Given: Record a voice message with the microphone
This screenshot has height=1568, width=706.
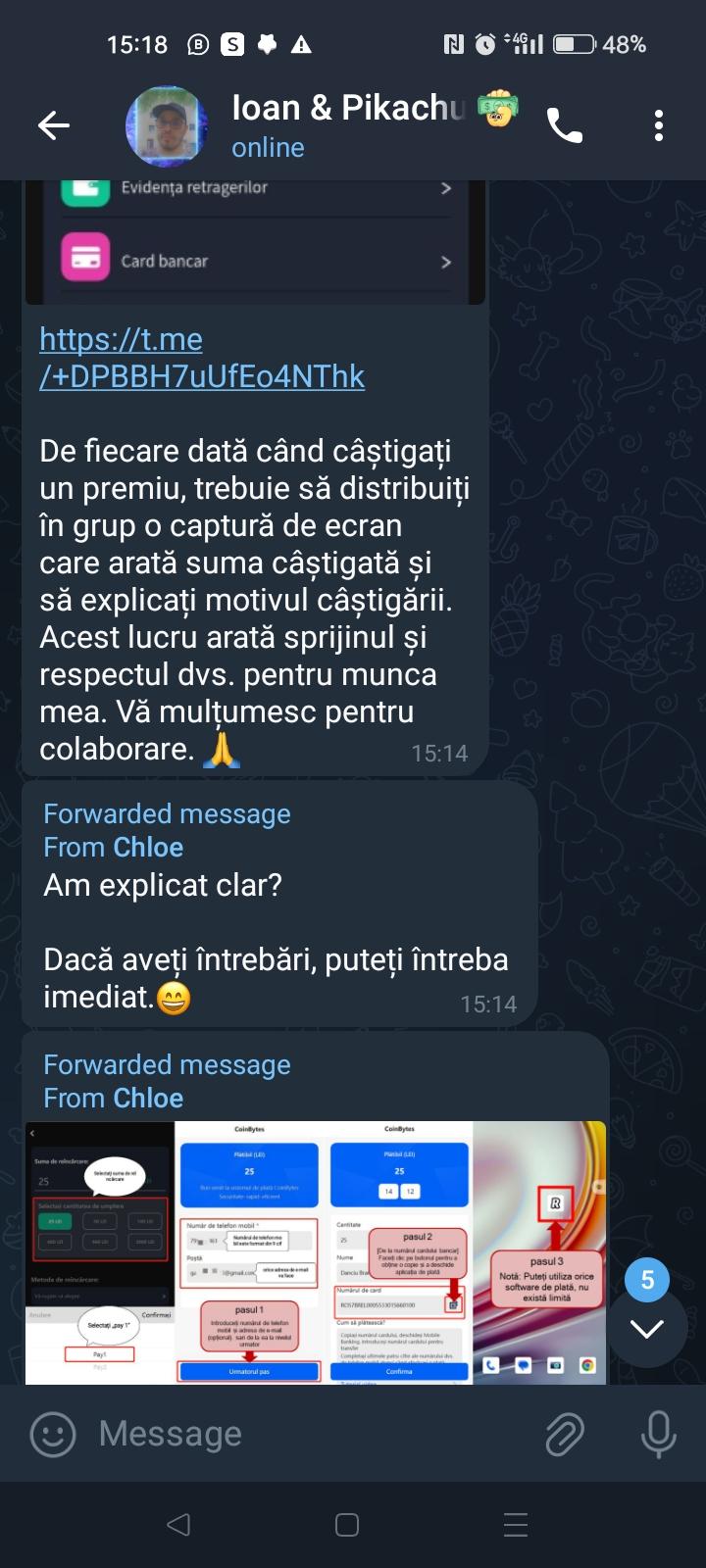Looking at the screenshot, I should 658,1434.
